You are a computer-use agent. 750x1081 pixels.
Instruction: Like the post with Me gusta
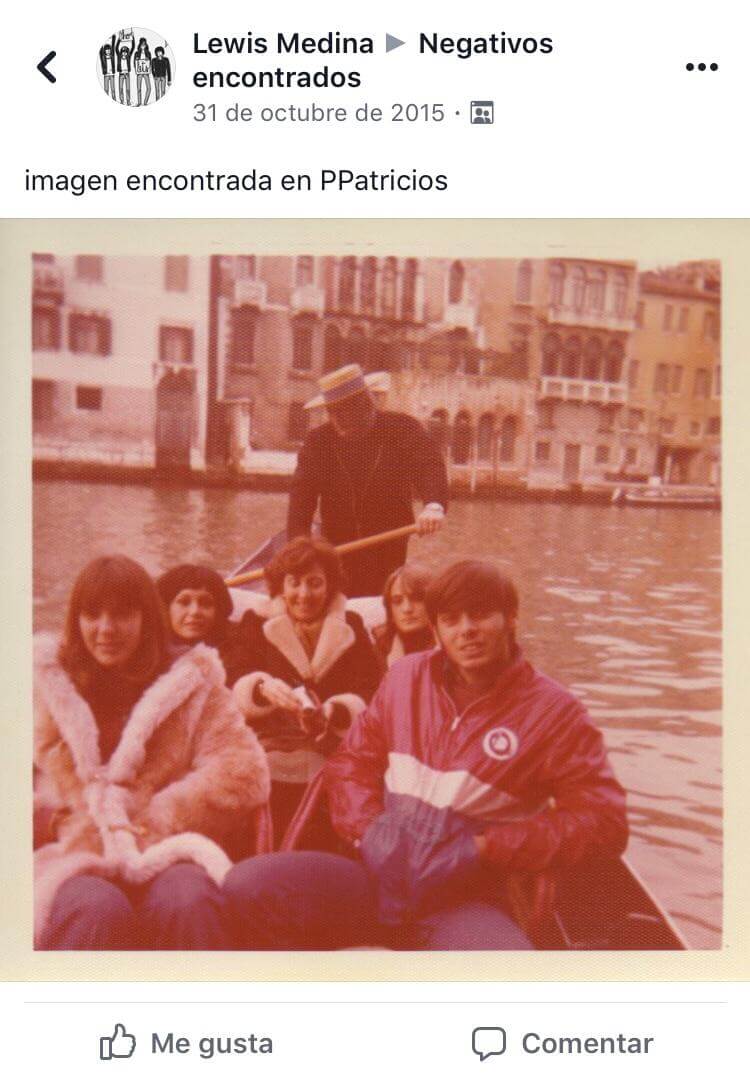(187, 1044)
